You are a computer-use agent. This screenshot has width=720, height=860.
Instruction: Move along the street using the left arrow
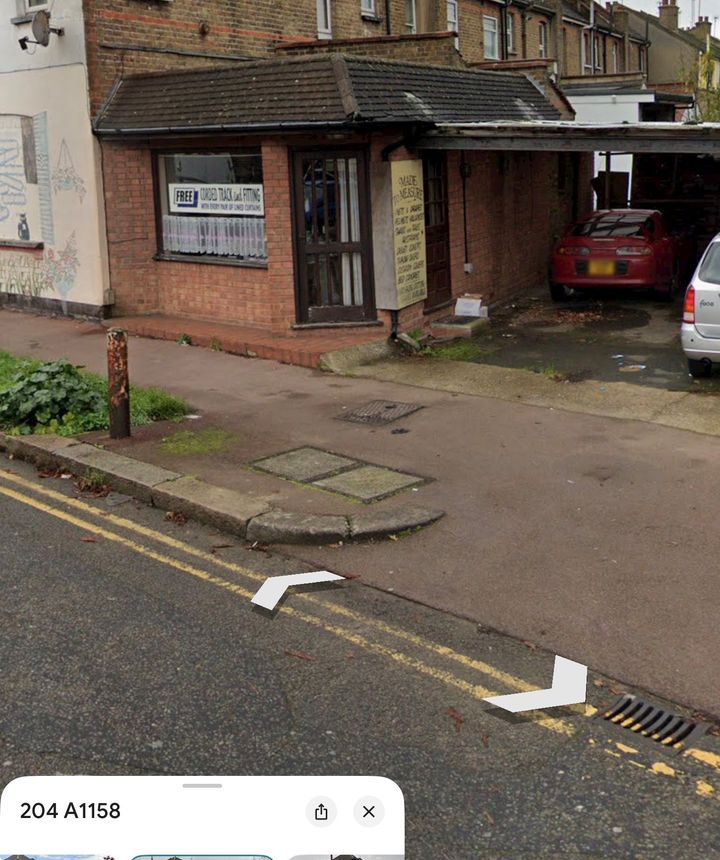291,588
